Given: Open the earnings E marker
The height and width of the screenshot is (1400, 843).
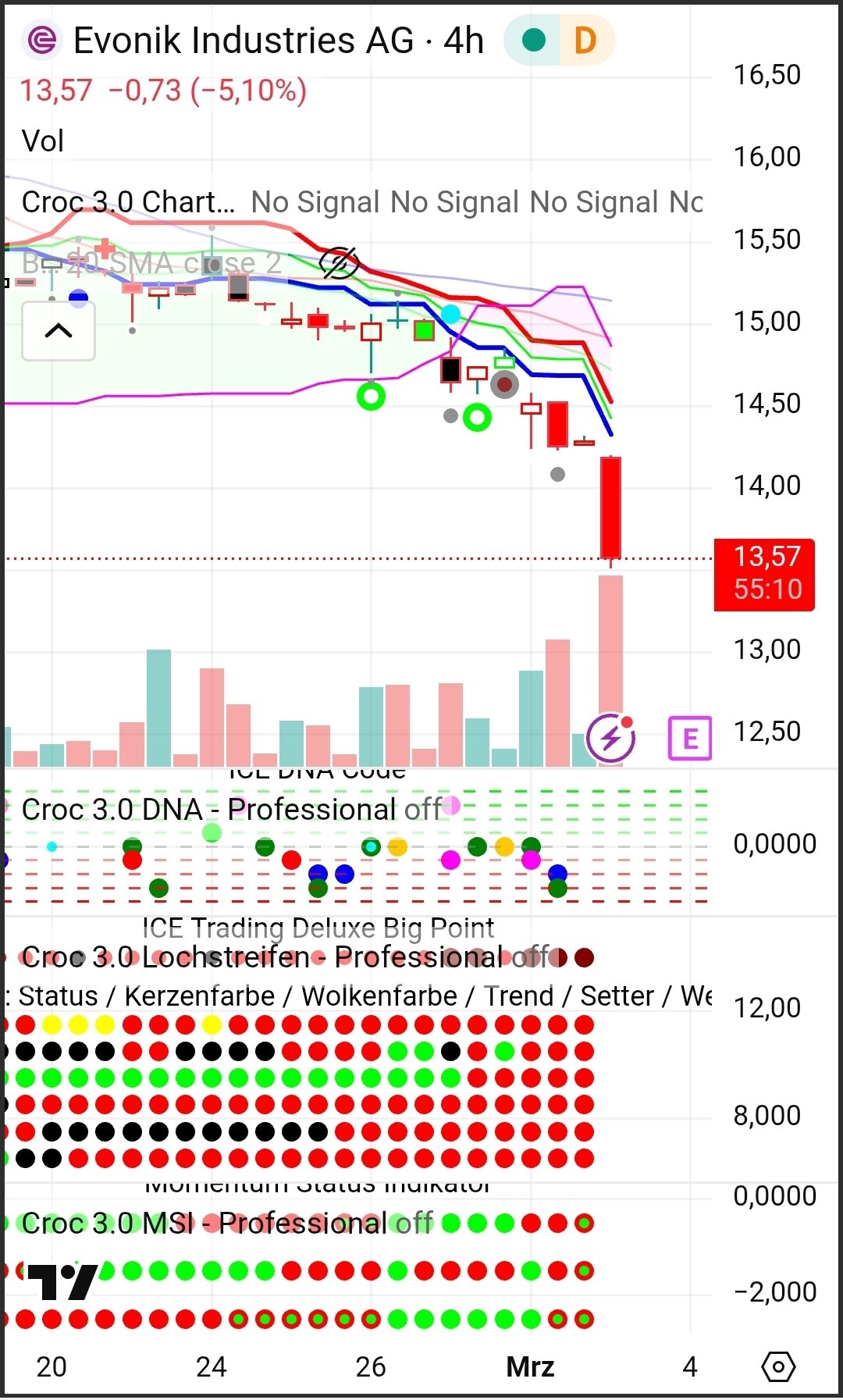Looking at the screenshot, I should [690, 738].
